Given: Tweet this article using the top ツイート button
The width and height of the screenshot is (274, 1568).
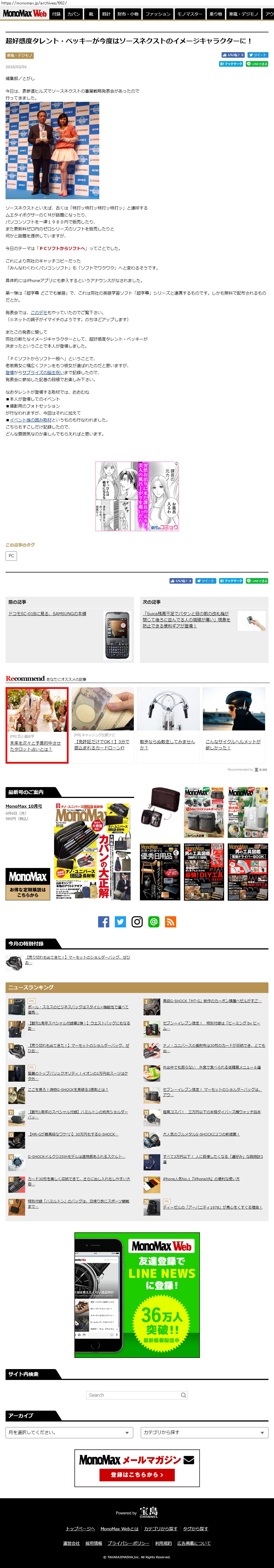Looking at the screenshot, I should click(258, 55).
